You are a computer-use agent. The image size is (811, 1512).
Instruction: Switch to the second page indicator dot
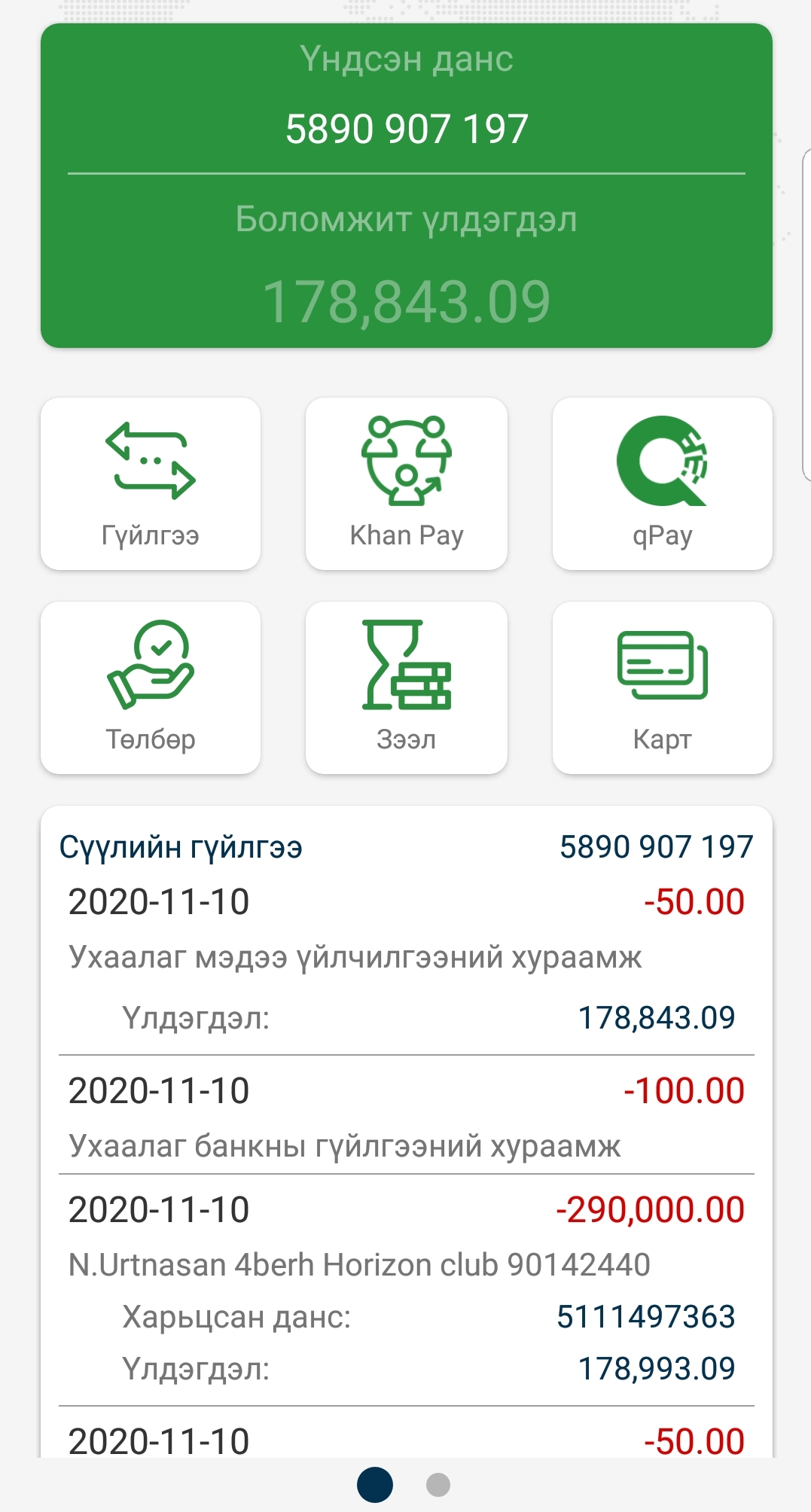[438, 1485]
